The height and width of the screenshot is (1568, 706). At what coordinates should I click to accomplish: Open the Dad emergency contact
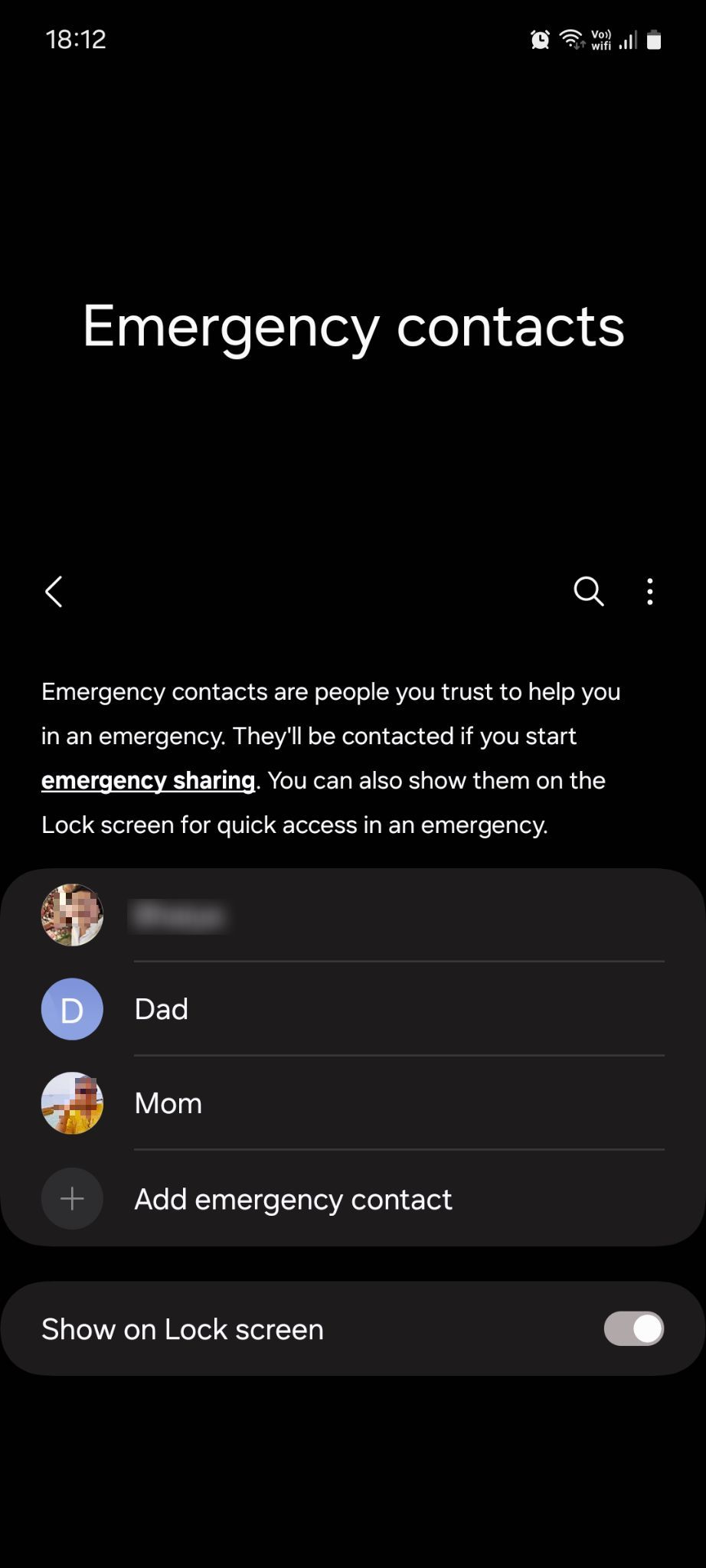tap(352, 1009)
